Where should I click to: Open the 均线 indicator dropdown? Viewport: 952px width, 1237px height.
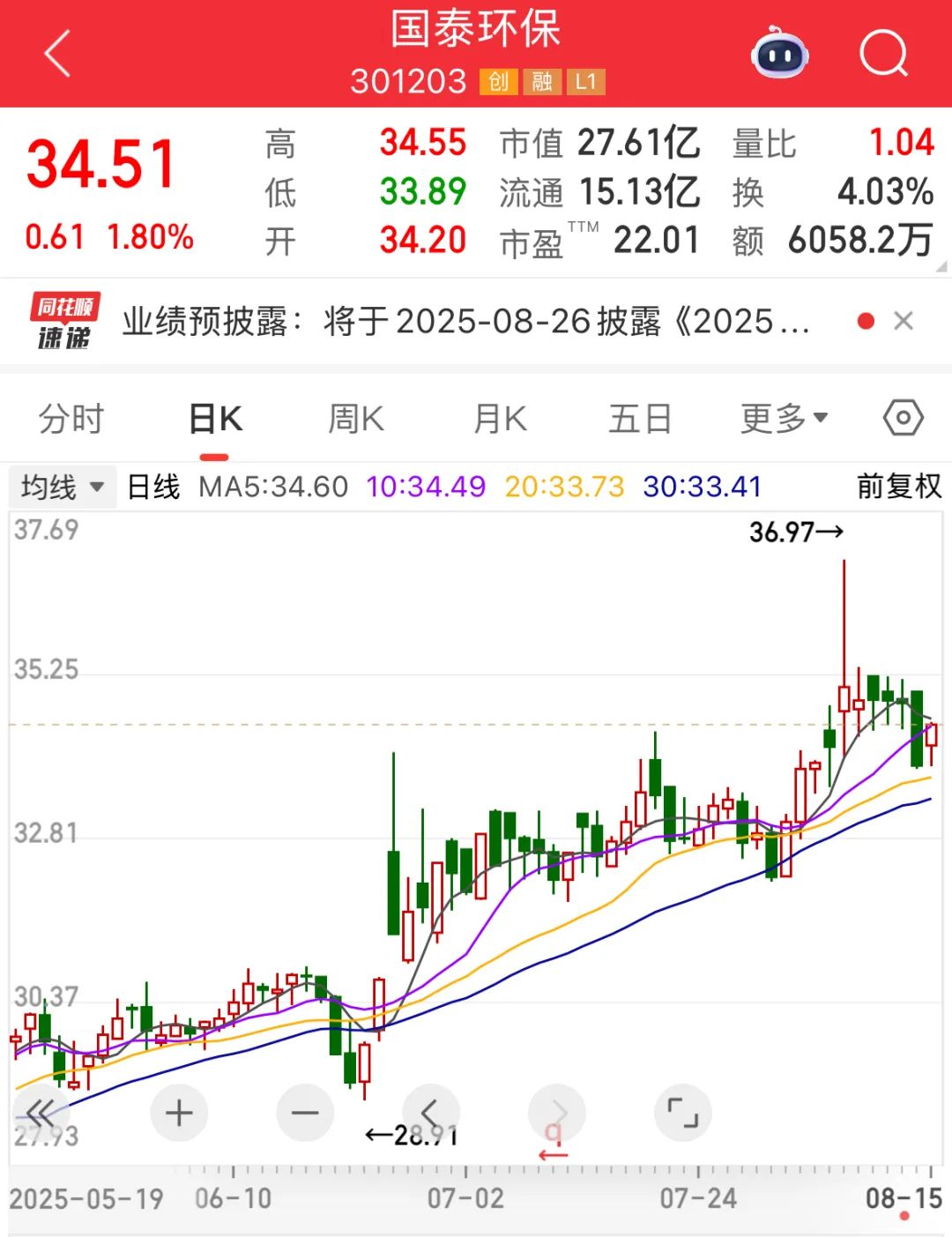pyautogui.click(x=63, y=487)
